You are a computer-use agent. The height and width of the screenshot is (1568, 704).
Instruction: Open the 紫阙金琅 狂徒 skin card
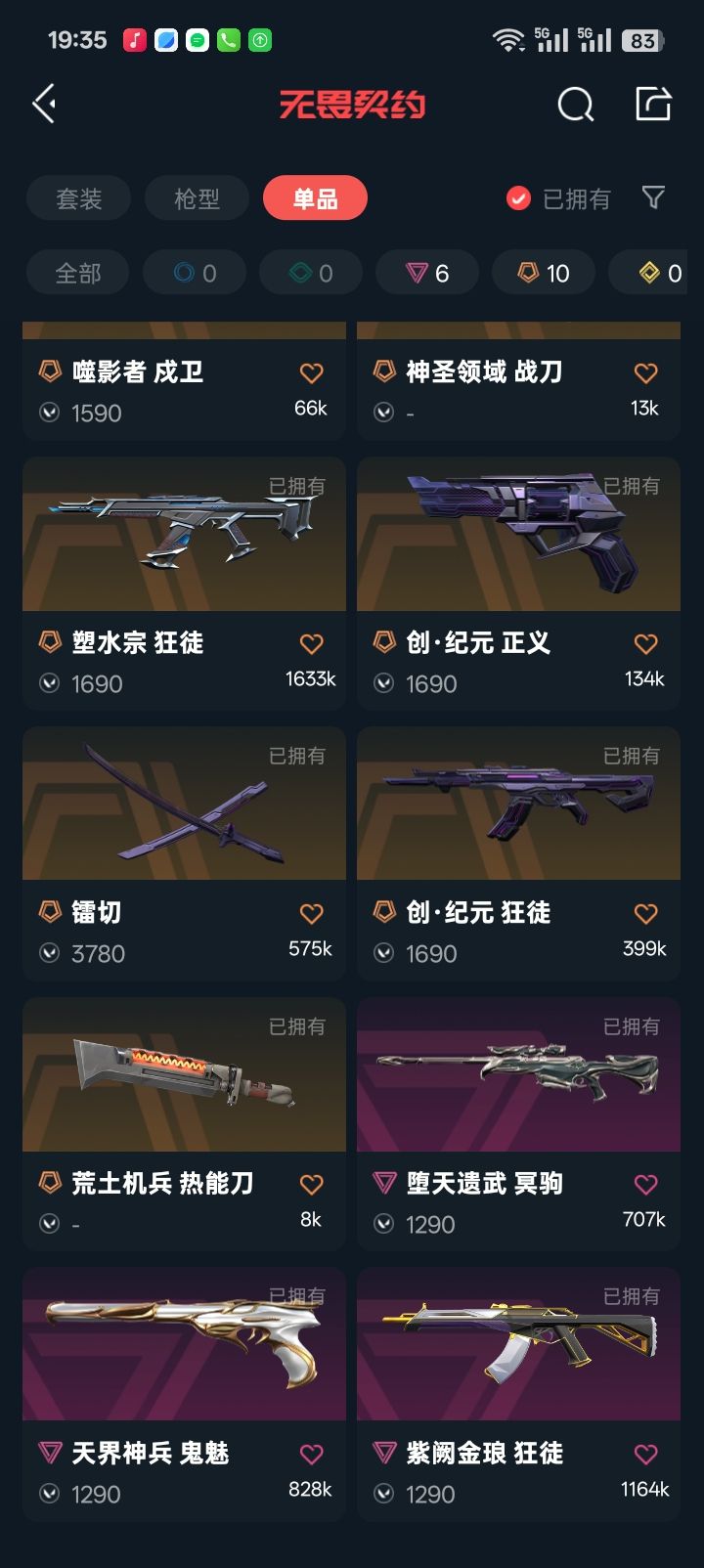(x=518, y=1394)
